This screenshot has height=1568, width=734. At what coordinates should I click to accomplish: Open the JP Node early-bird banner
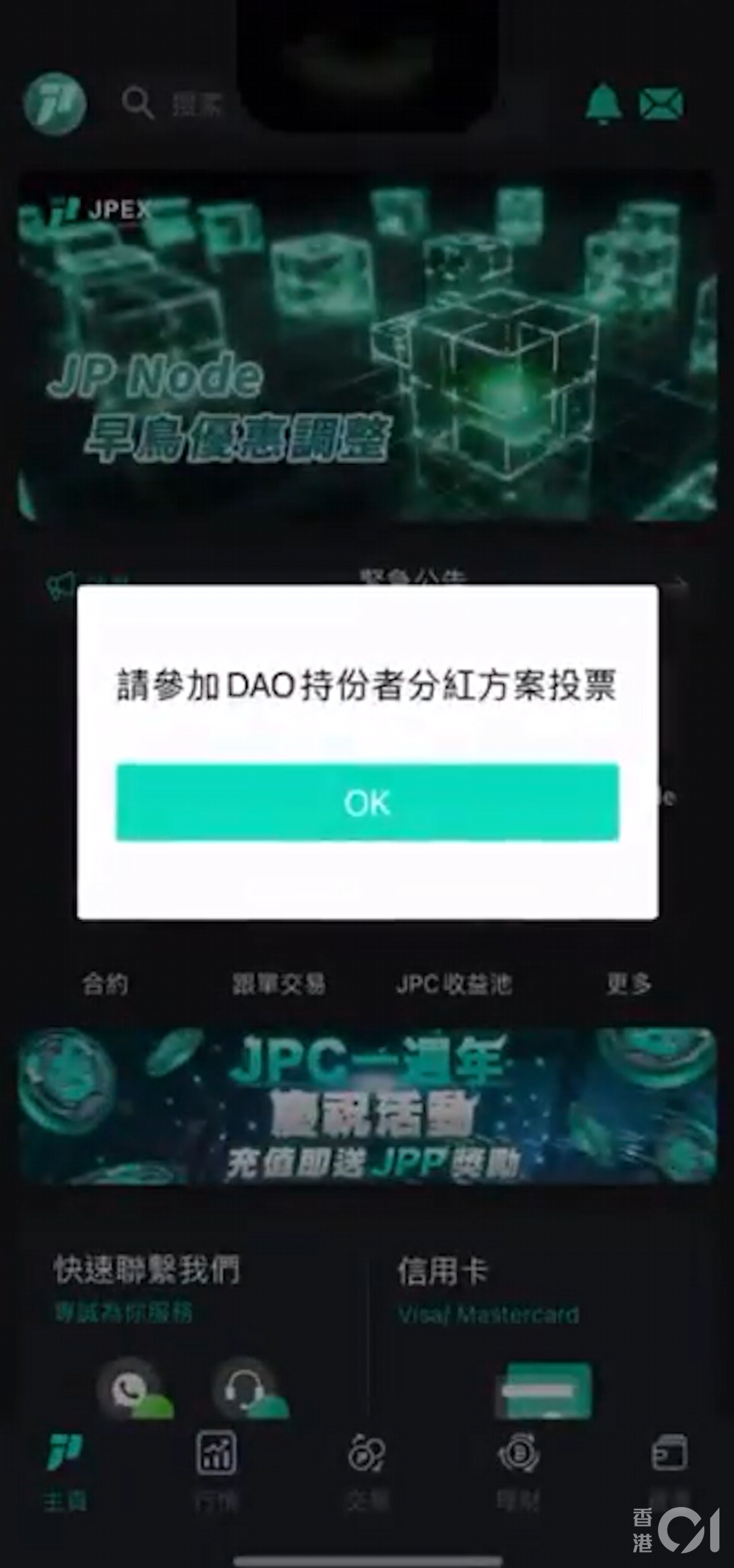click(367, 347)
